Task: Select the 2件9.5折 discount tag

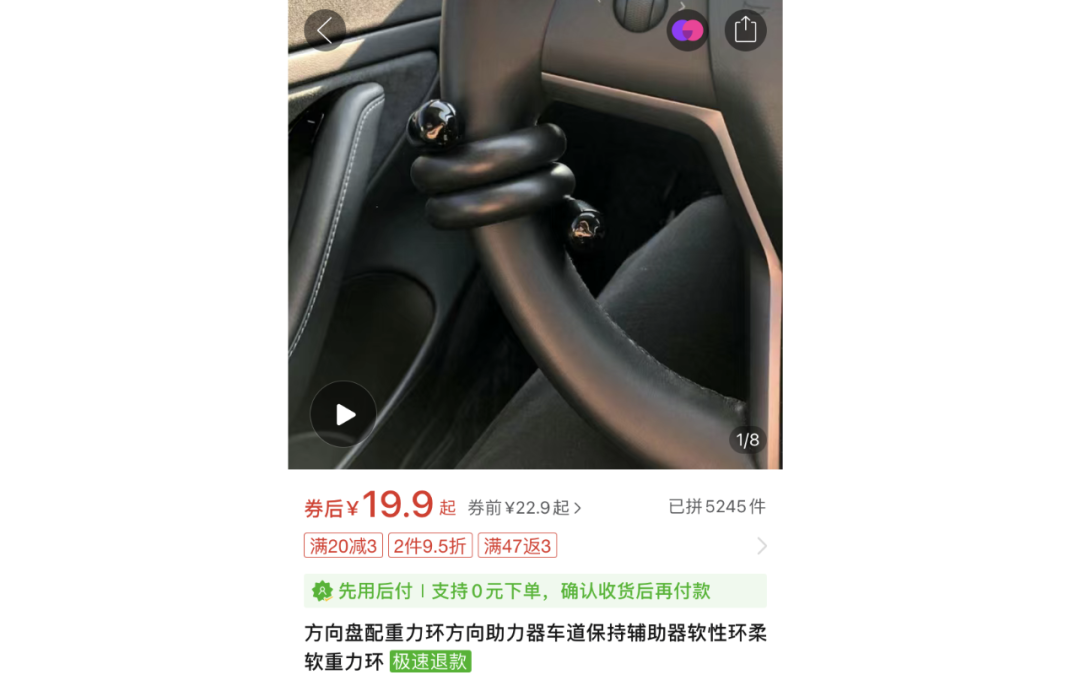Action: [430, 546]
